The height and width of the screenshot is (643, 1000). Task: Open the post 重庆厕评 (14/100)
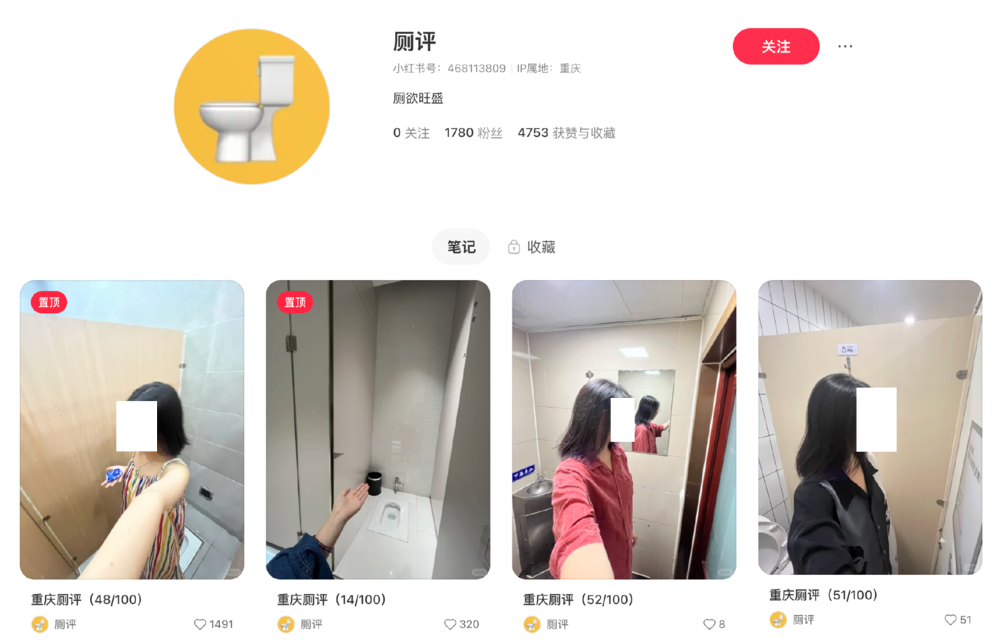tap(378, 430)
